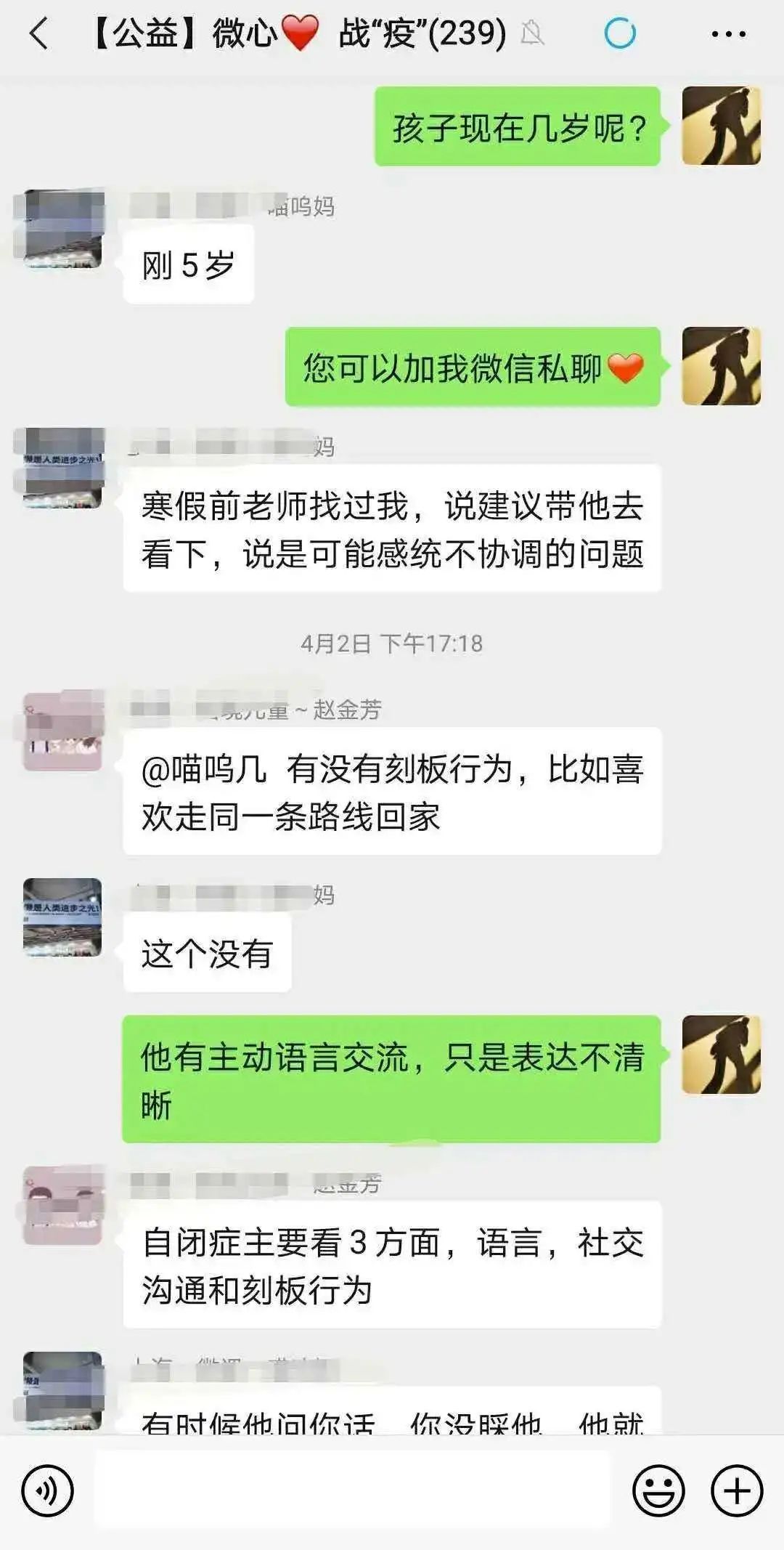Open the plus attachment menu
Screen dimensions: 784x1550
(x=736, y=1491)
